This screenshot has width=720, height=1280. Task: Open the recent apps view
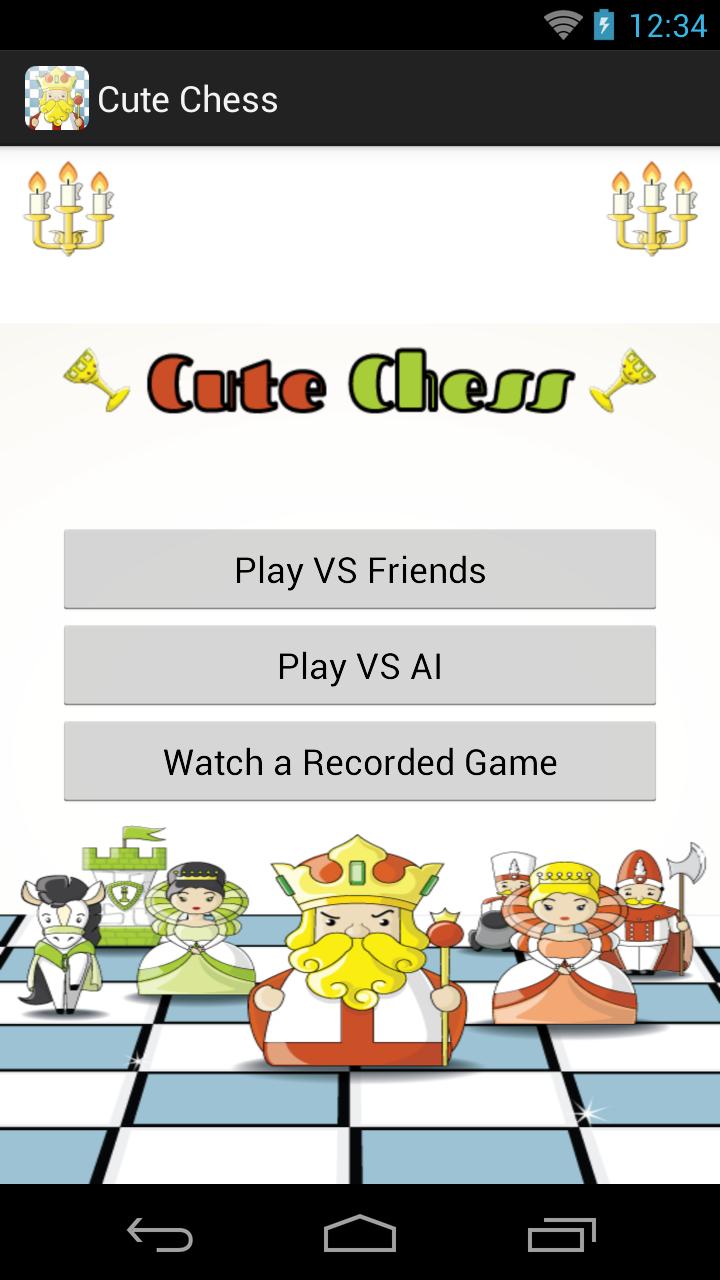click(561, 1235)
